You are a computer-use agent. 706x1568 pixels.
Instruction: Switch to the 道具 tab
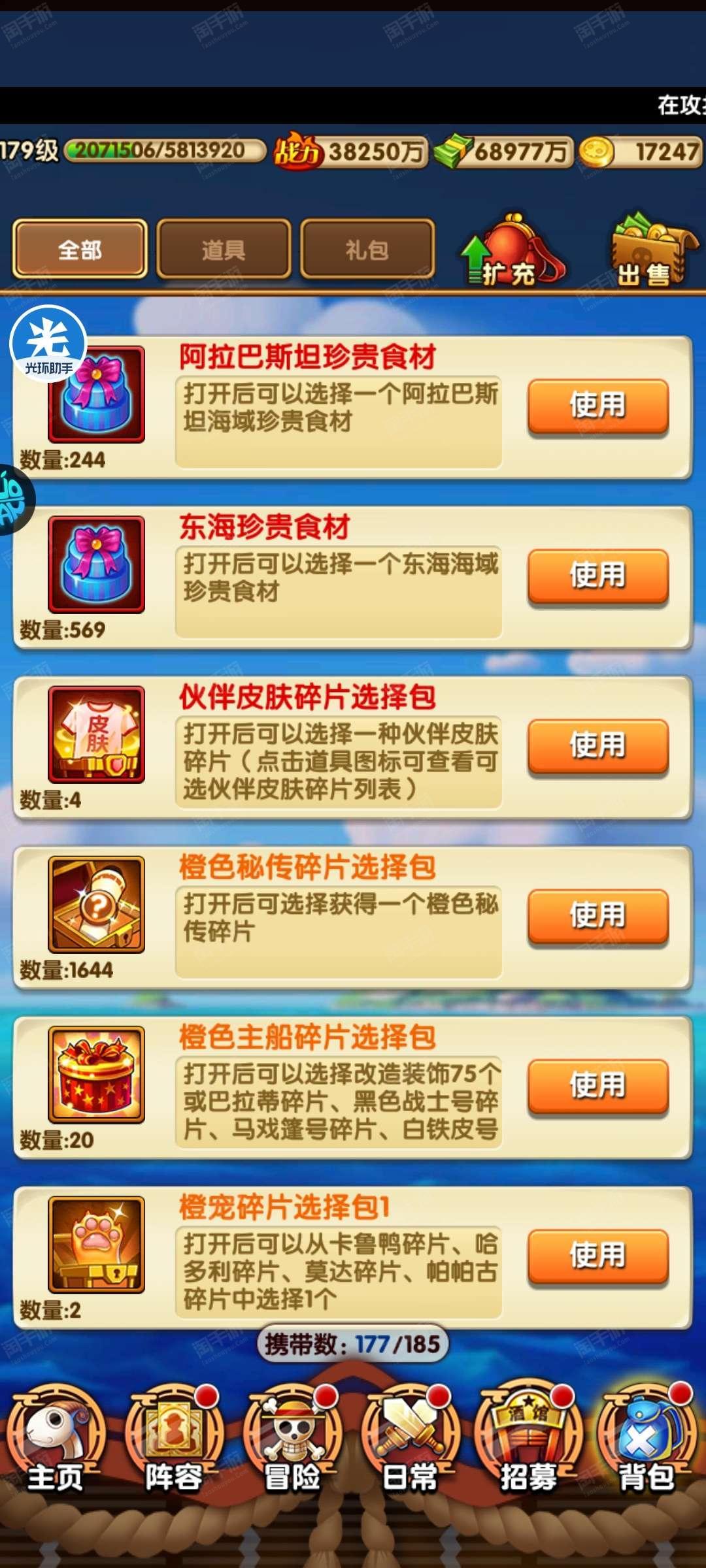coord(224,249)
